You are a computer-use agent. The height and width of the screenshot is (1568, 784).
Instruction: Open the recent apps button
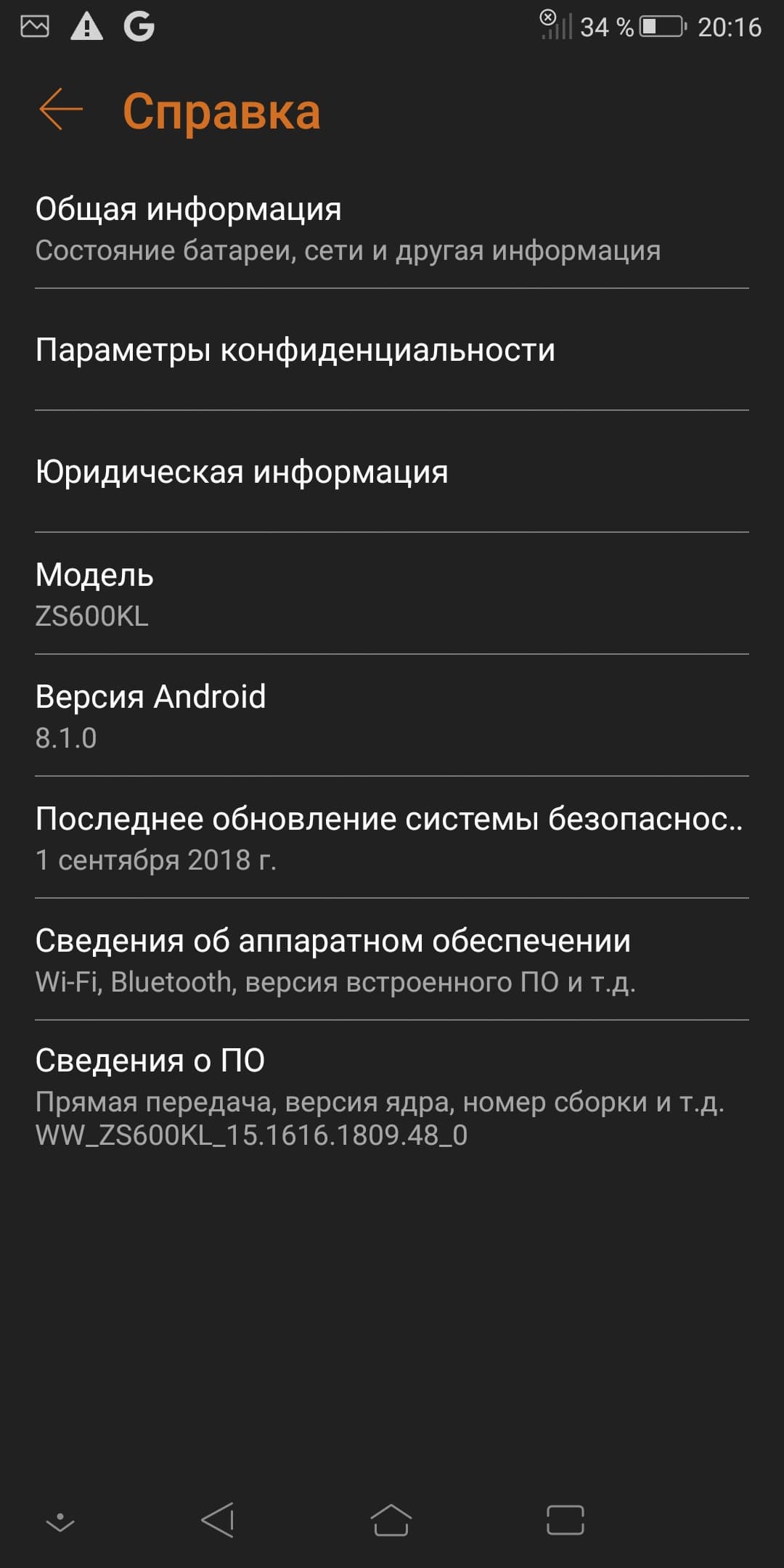tap(565, 1519)
